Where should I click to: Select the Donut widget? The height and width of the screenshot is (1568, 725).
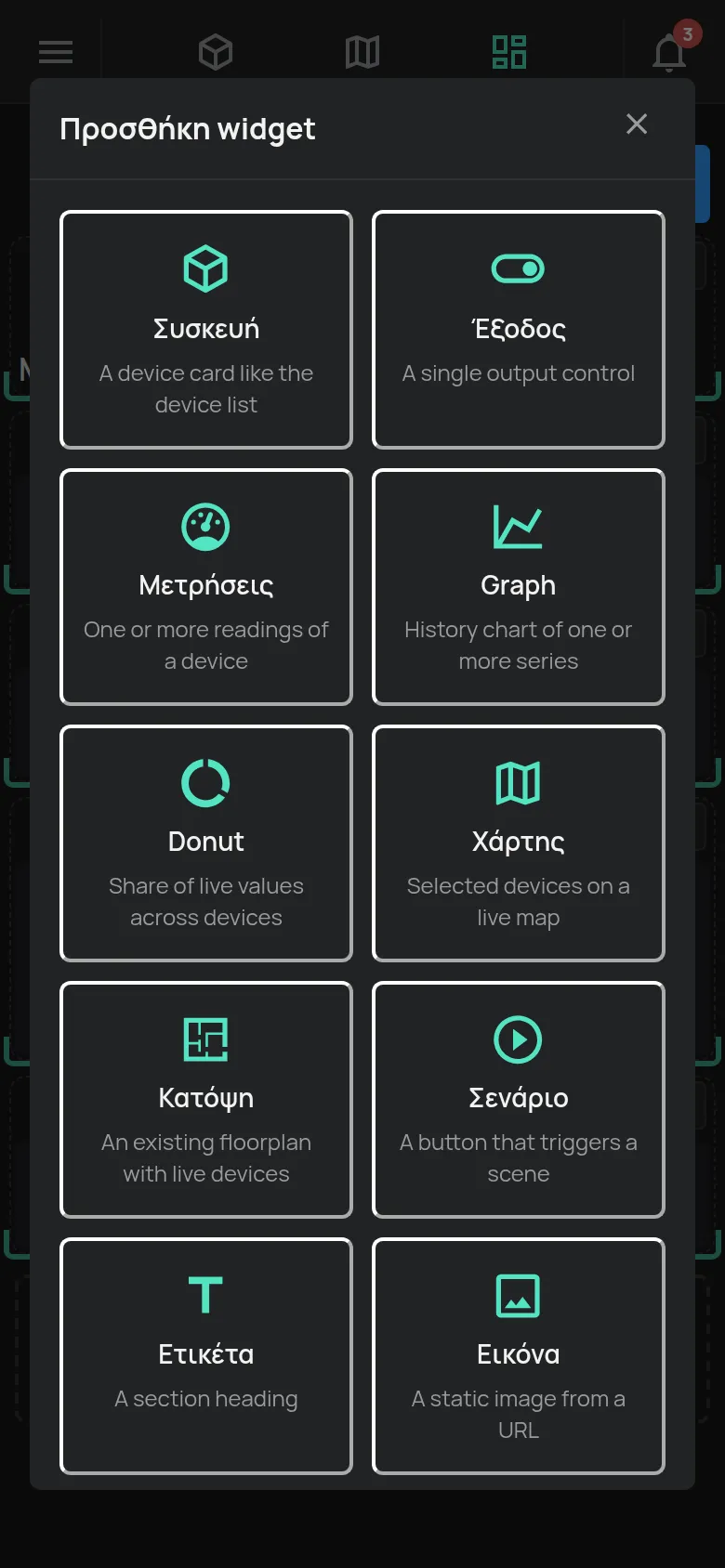tap(206, 843)
